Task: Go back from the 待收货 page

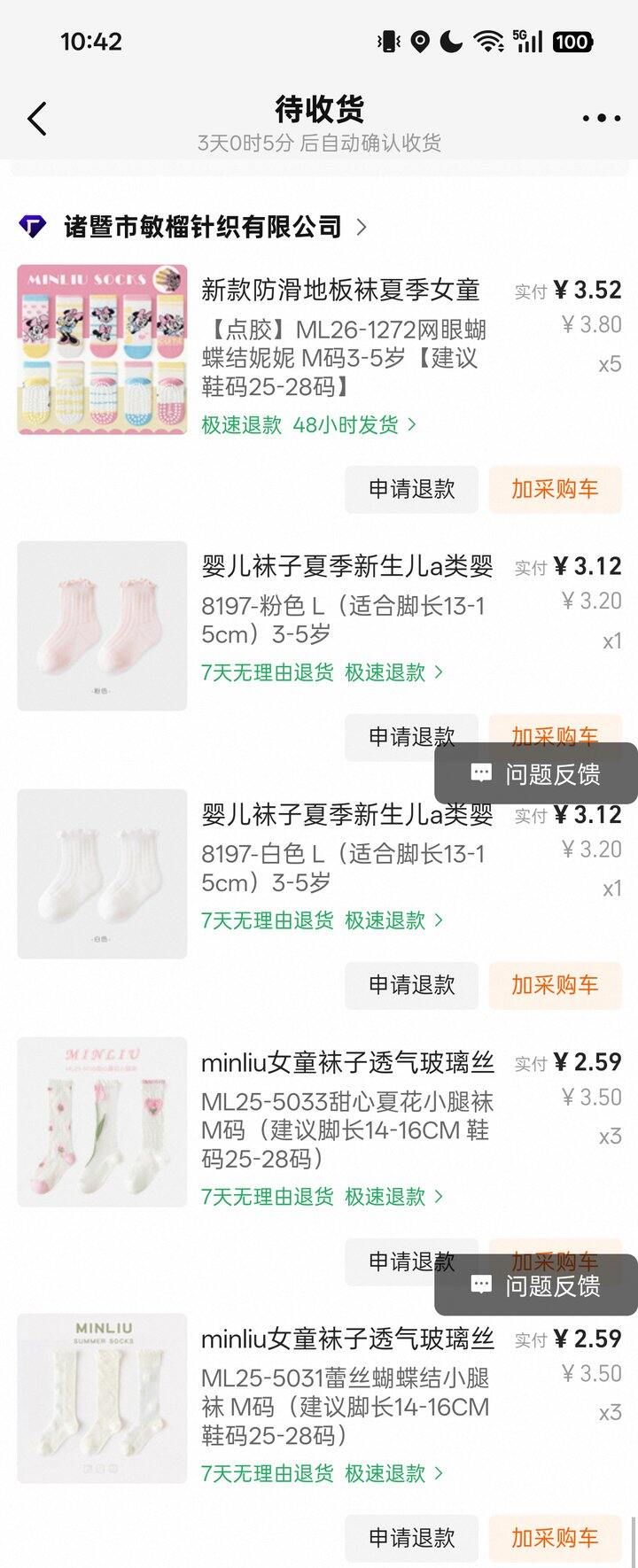Action: tap(37, 119)
